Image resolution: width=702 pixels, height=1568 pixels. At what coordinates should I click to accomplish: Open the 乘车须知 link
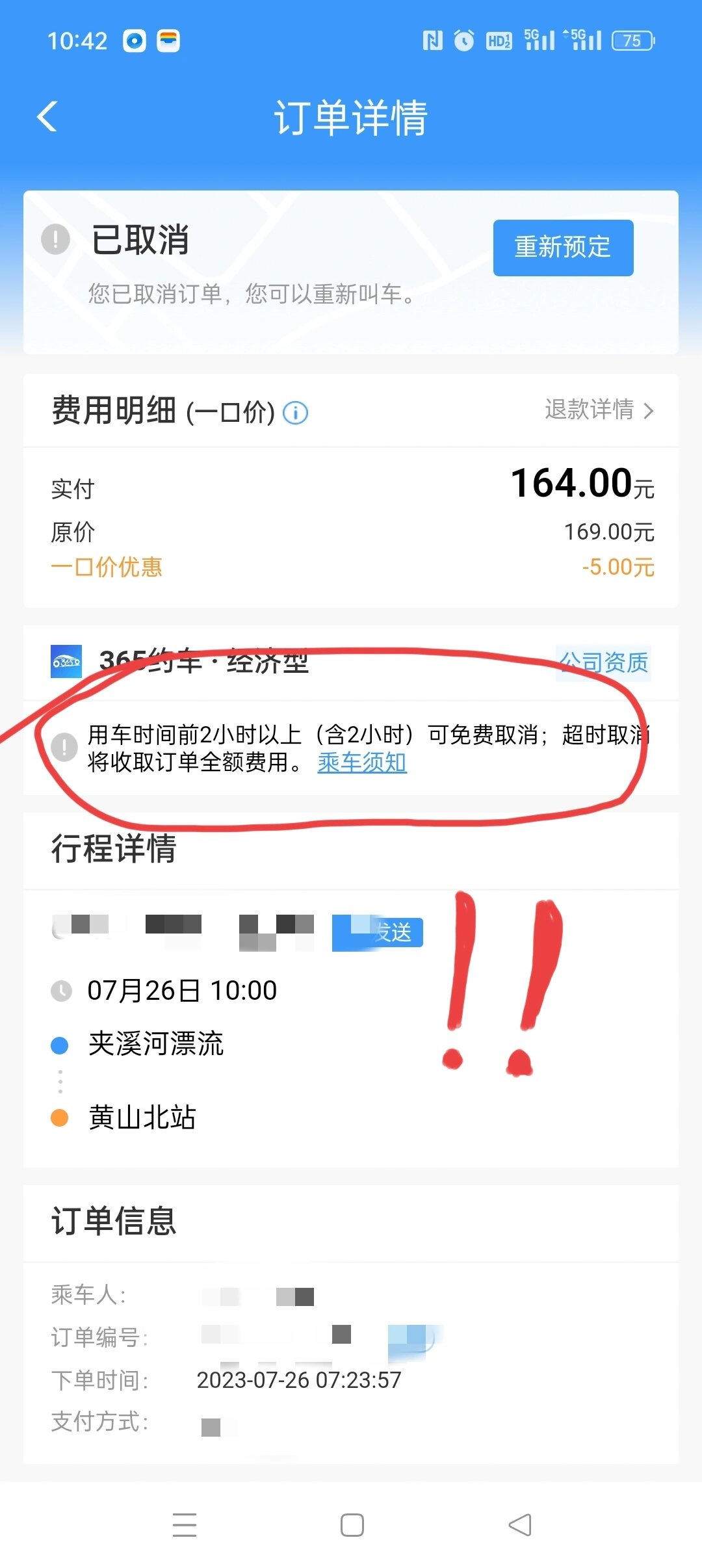point(362,763)
